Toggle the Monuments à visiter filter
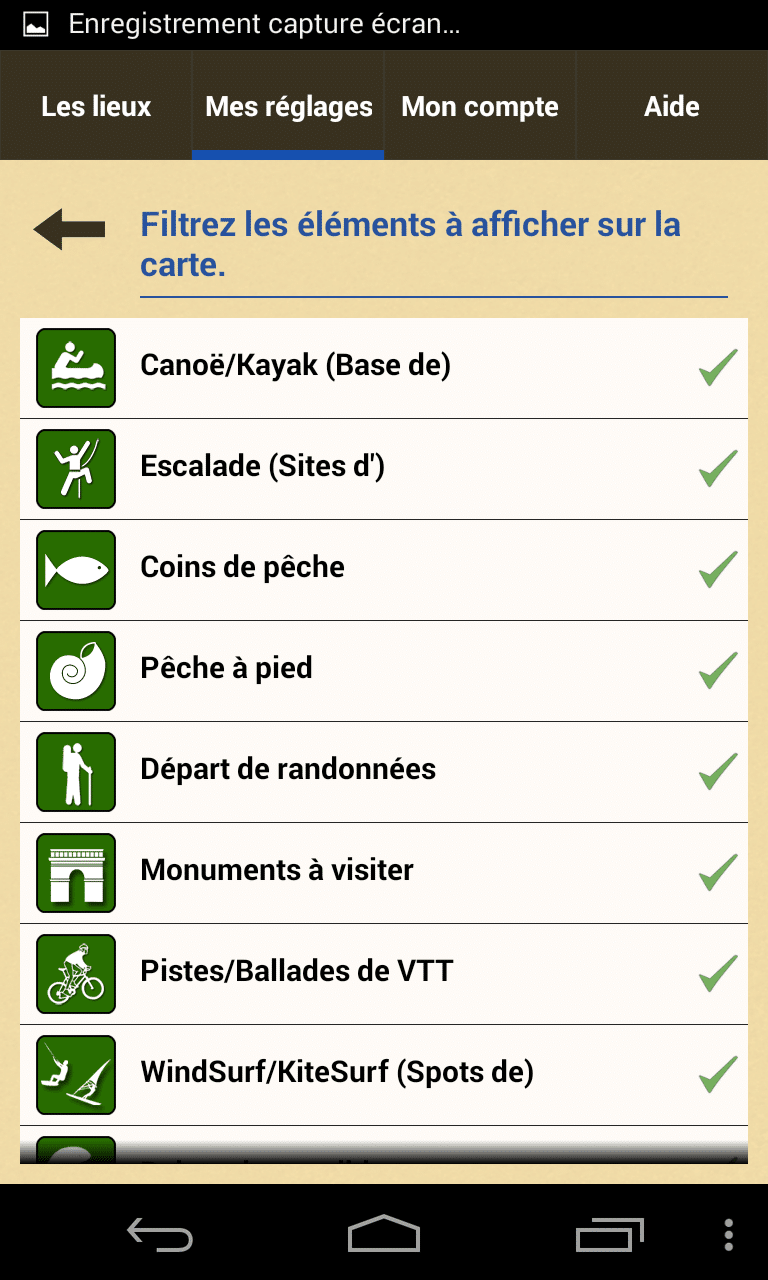Image resolution: width=768 pixels, height=1280 pixels. coord(384,873)
